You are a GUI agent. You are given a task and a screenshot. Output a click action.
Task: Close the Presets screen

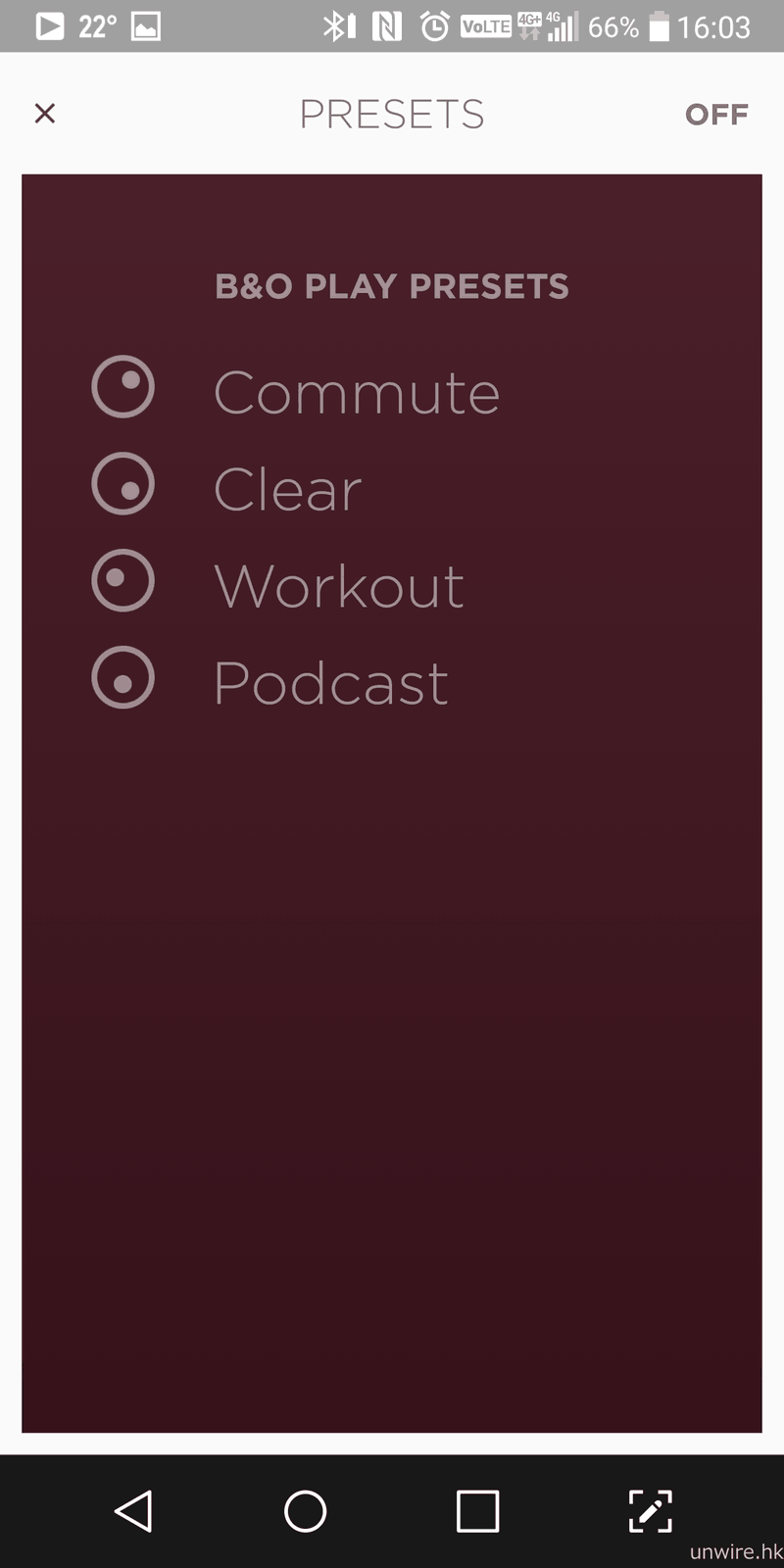45,114
